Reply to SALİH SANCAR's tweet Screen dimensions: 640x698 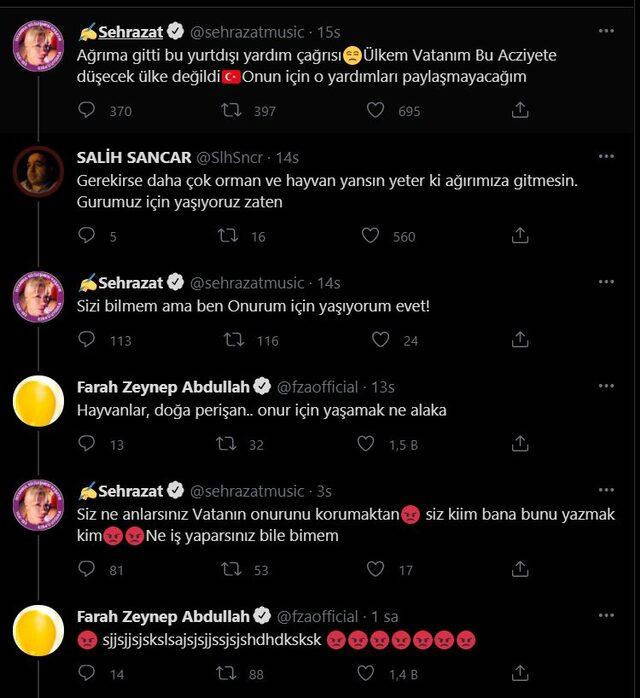[85, 236]
